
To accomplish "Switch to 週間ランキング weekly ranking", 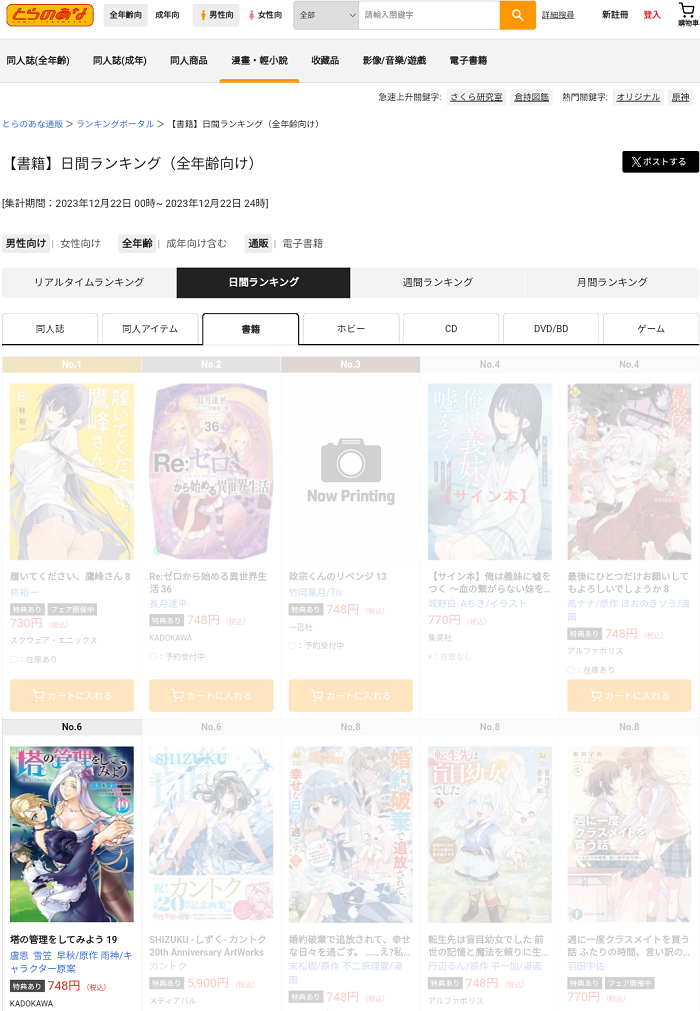I will [437, 283].
